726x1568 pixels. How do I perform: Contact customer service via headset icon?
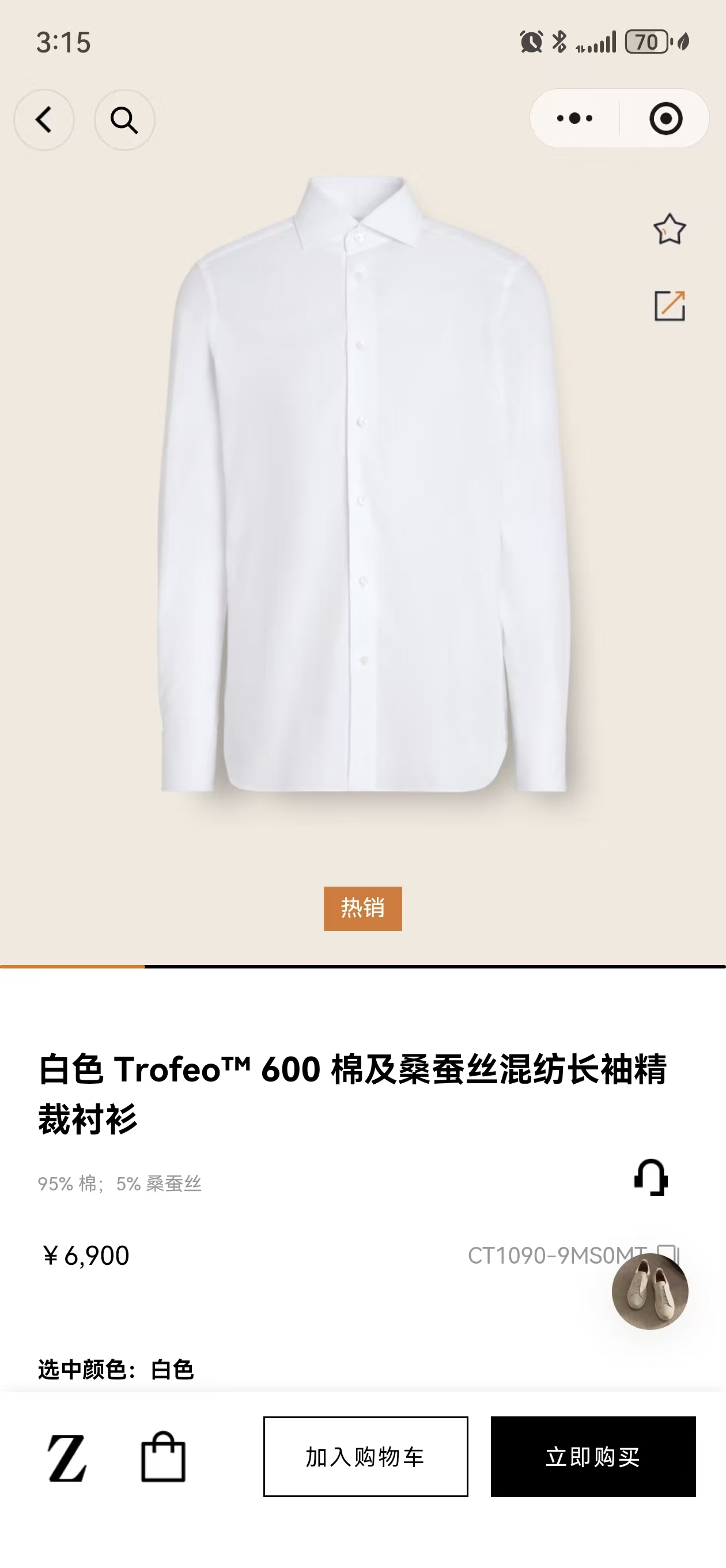(x=651, y=1177)
